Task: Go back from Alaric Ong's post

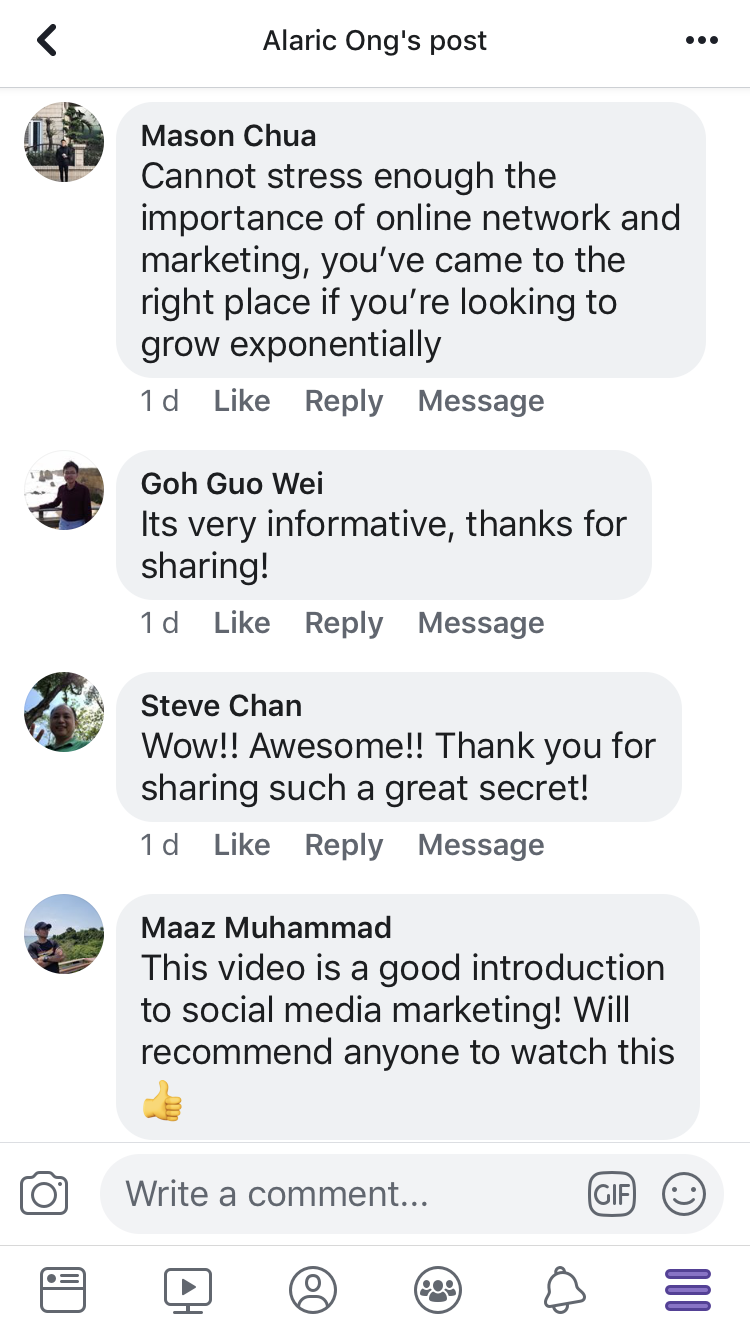Action: point(46,41)
